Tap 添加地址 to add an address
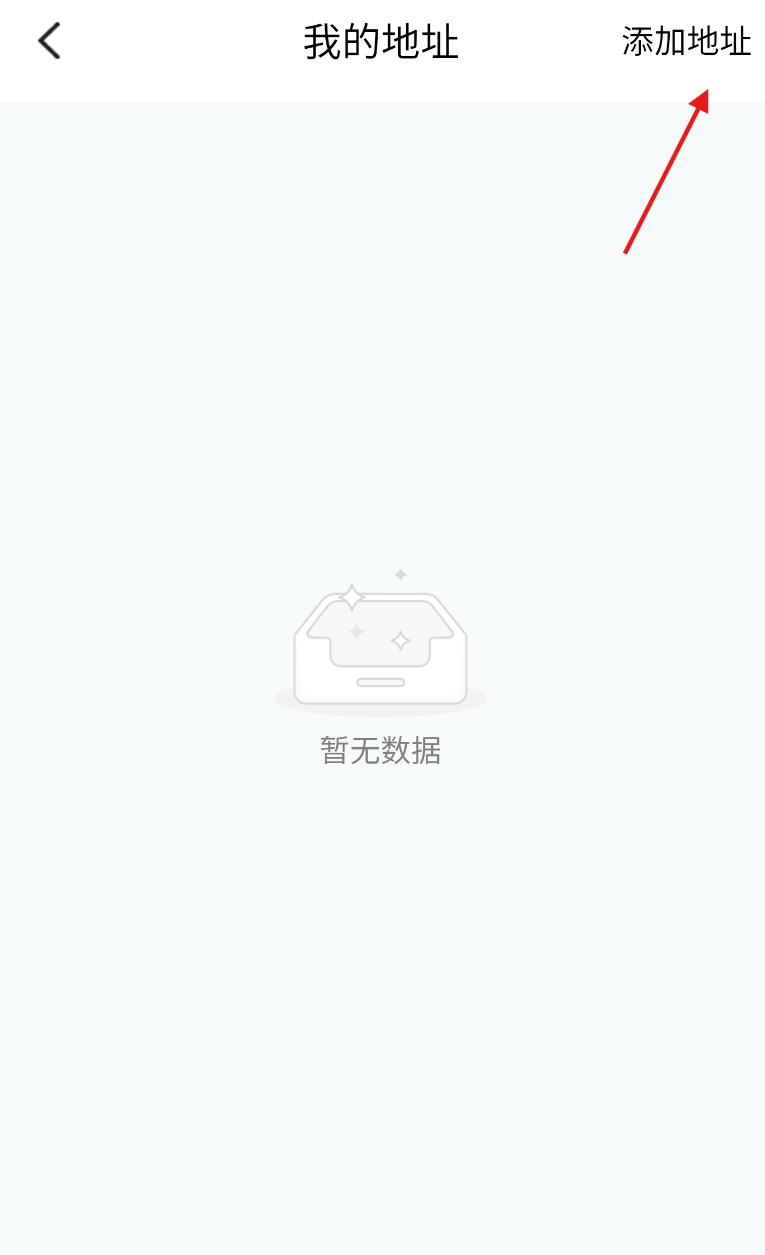 686,42
